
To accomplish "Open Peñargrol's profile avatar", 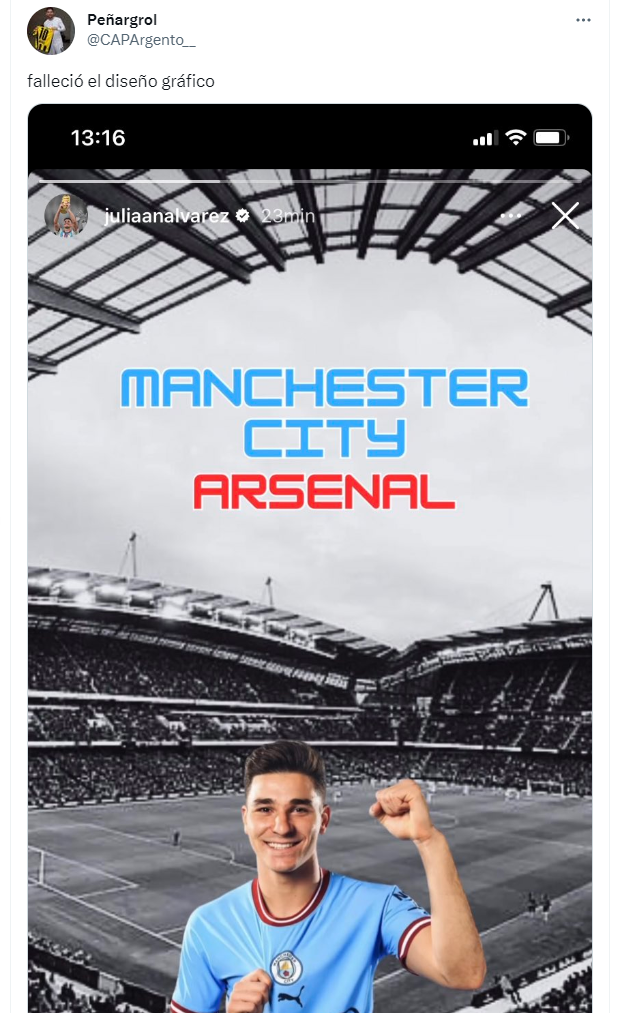I will tap(51, 30).
